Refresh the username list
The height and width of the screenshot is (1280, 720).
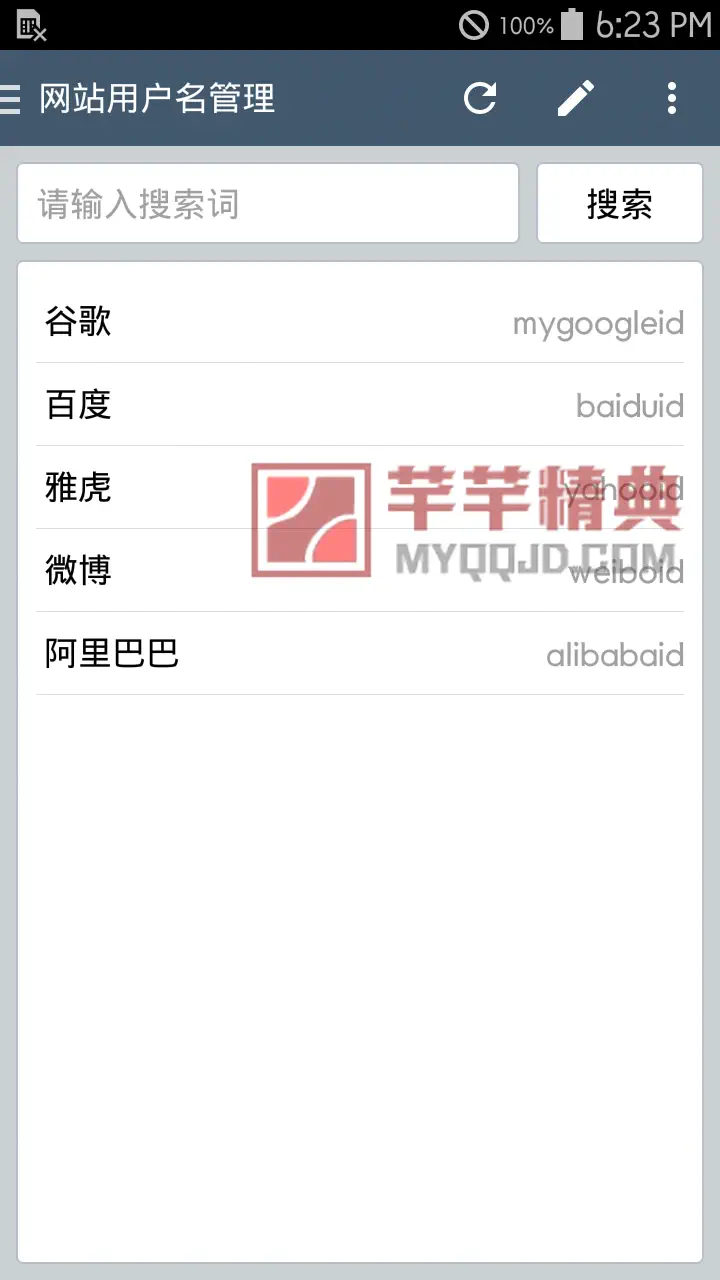tap(480, 98)
